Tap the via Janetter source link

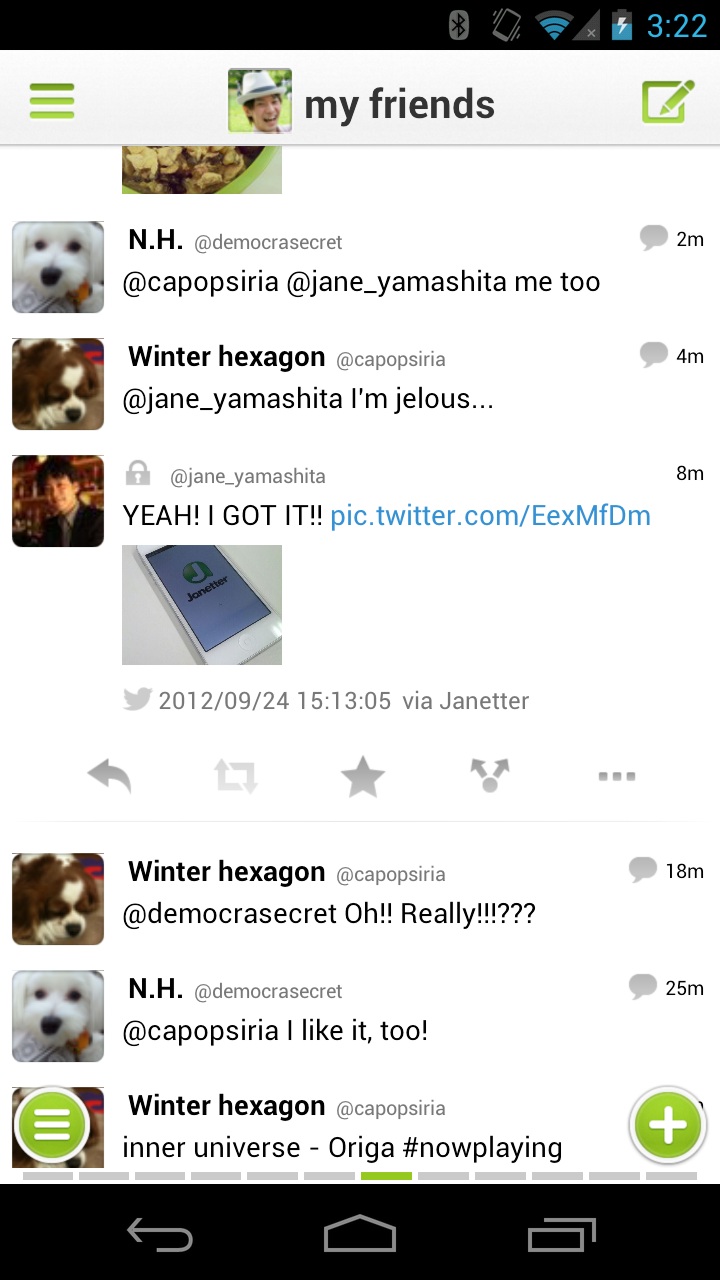465,700
